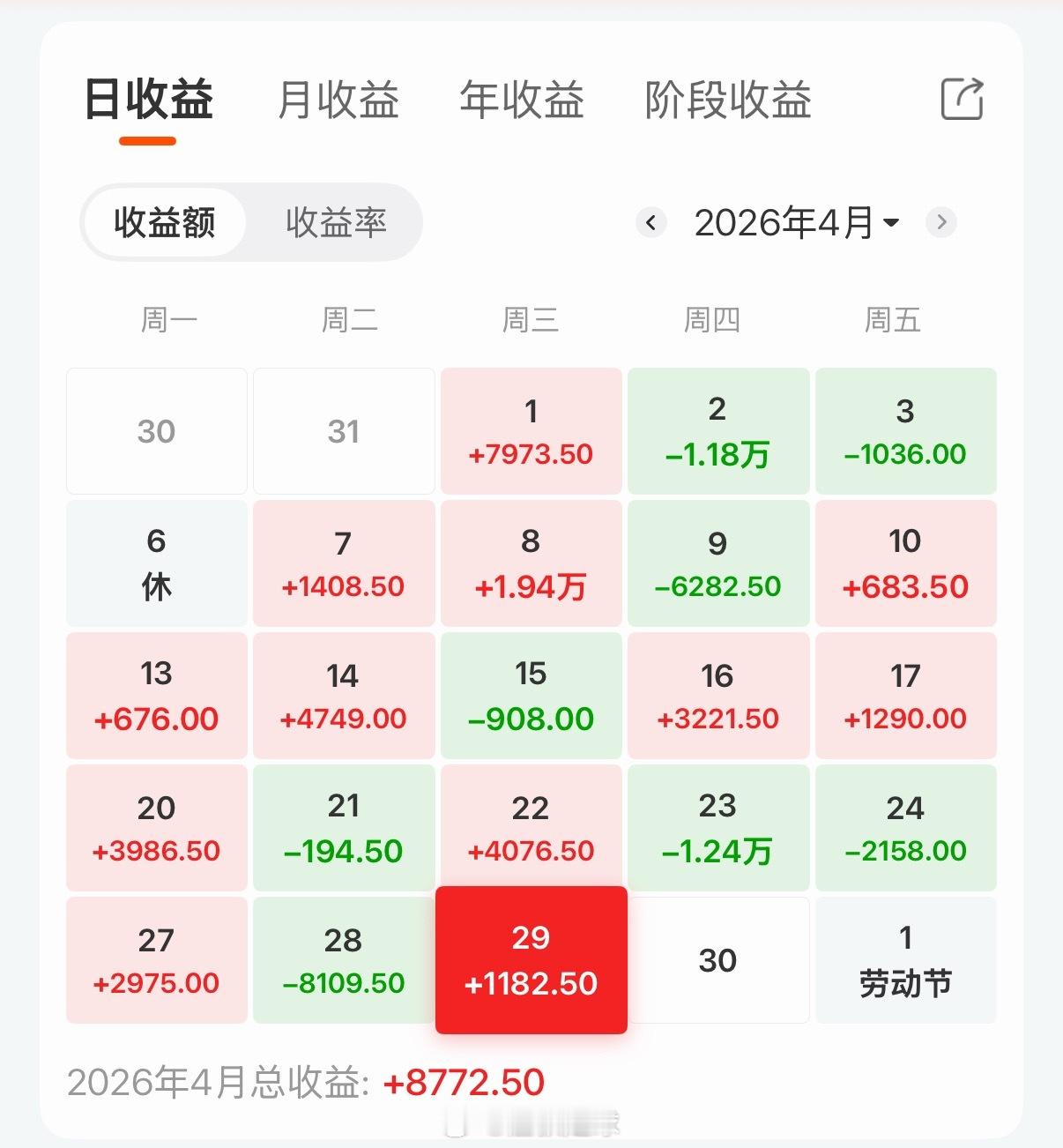Open the 2026年4月 month picker dropdown
1063x1148 pixels.
tap(792, 223)
